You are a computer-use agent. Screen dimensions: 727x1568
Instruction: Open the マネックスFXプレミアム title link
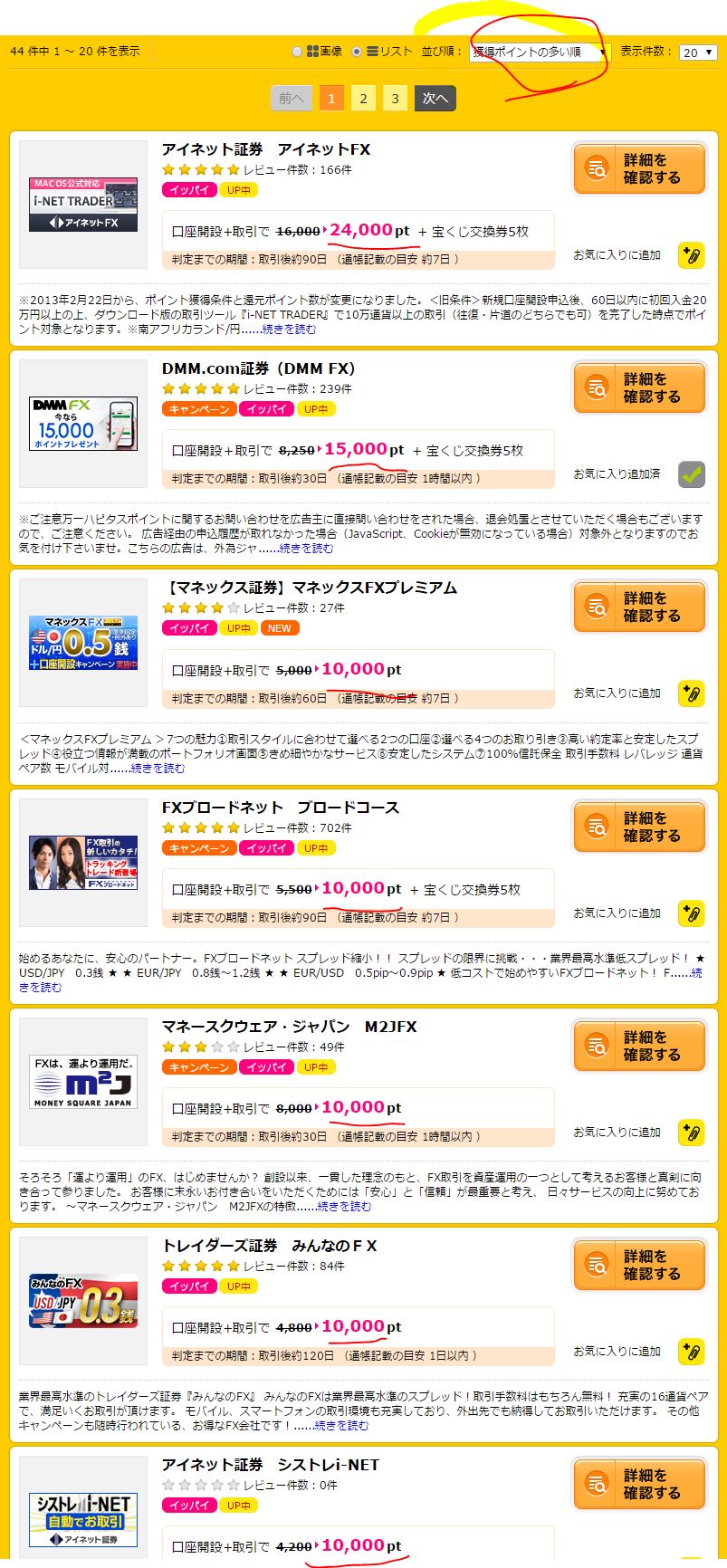coord(310,588)
